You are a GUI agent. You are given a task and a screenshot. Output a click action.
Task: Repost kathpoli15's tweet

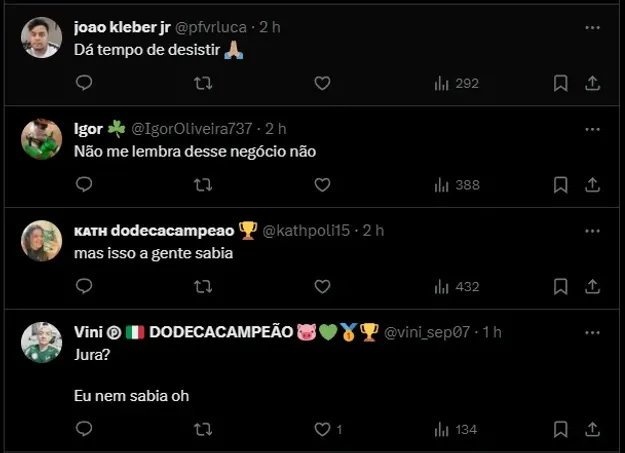click(x=202, y=287)
